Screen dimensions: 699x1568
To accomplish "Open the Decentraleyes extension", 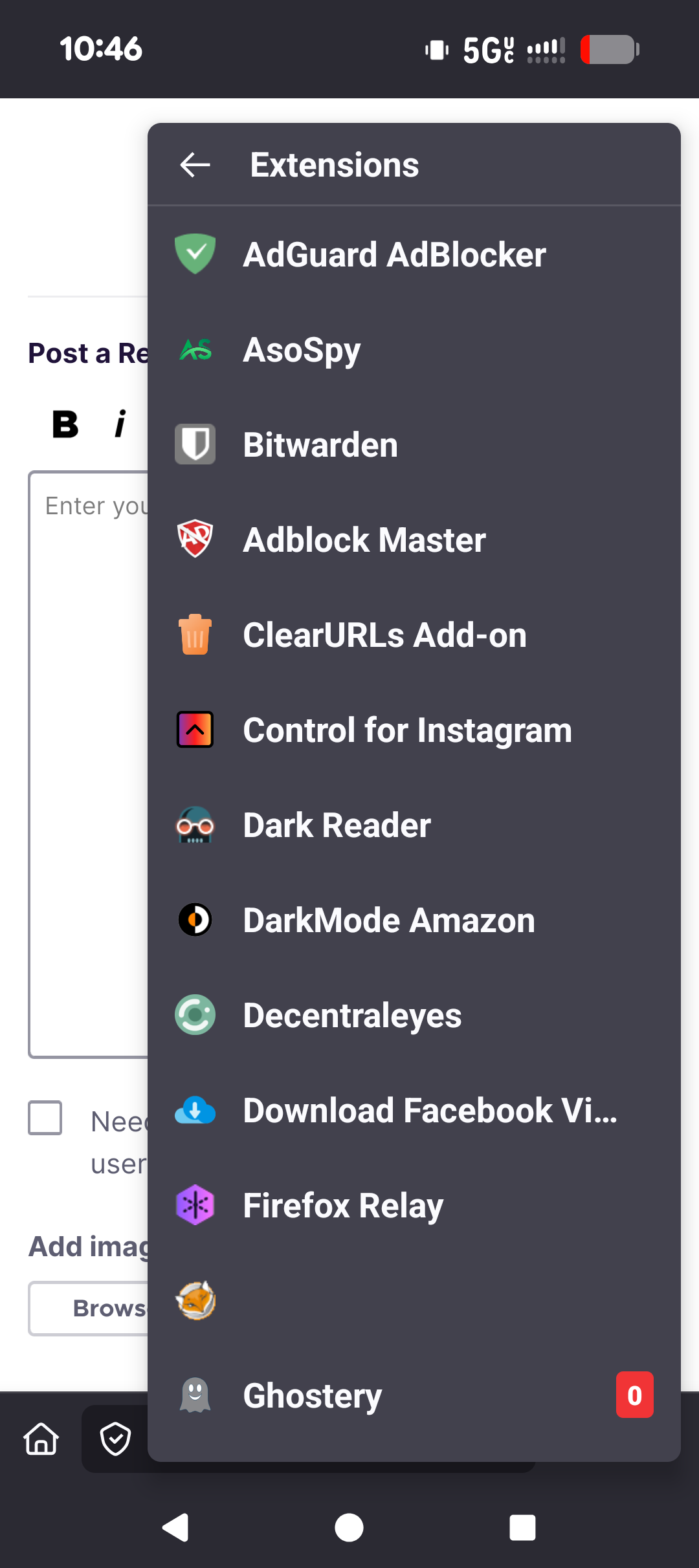I will [x=352, y=1016].
